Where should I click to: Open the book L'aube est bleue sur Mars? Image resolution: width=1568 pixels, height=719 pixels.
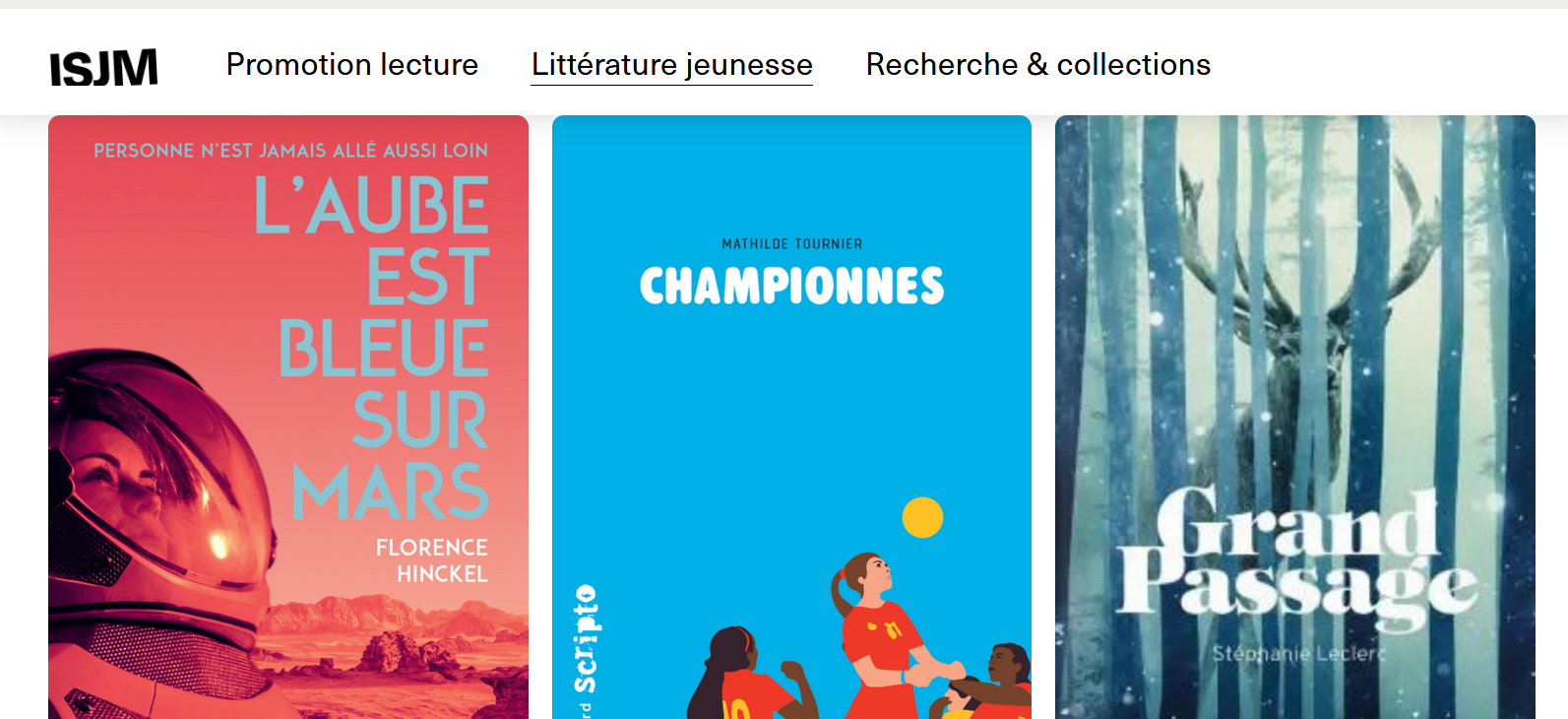[x=287, y=414]
